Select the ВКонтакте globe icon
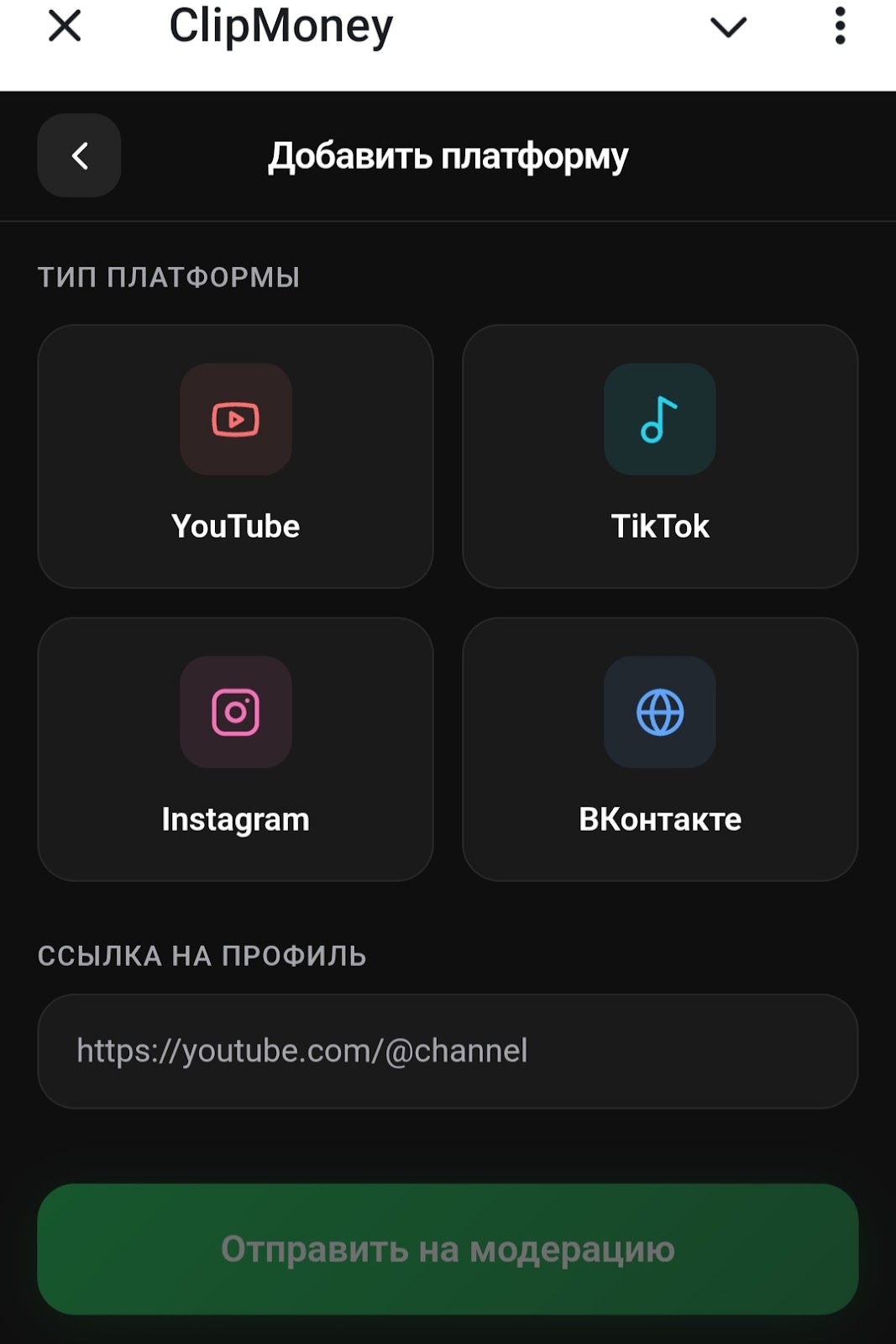This screenshot has width=896, height=1344. click(x=660, y=711)
